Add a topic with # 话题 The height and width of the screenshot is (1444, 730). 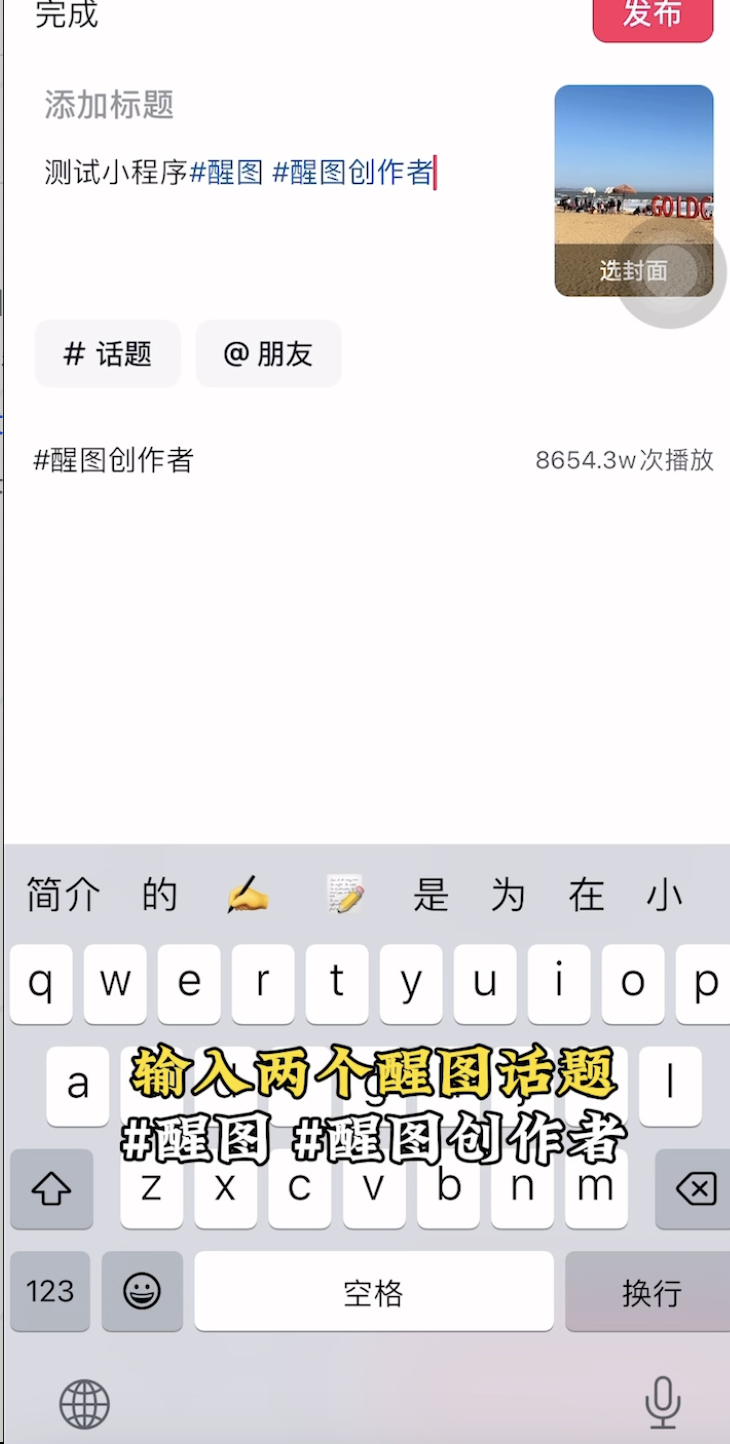tap(108, 354)
